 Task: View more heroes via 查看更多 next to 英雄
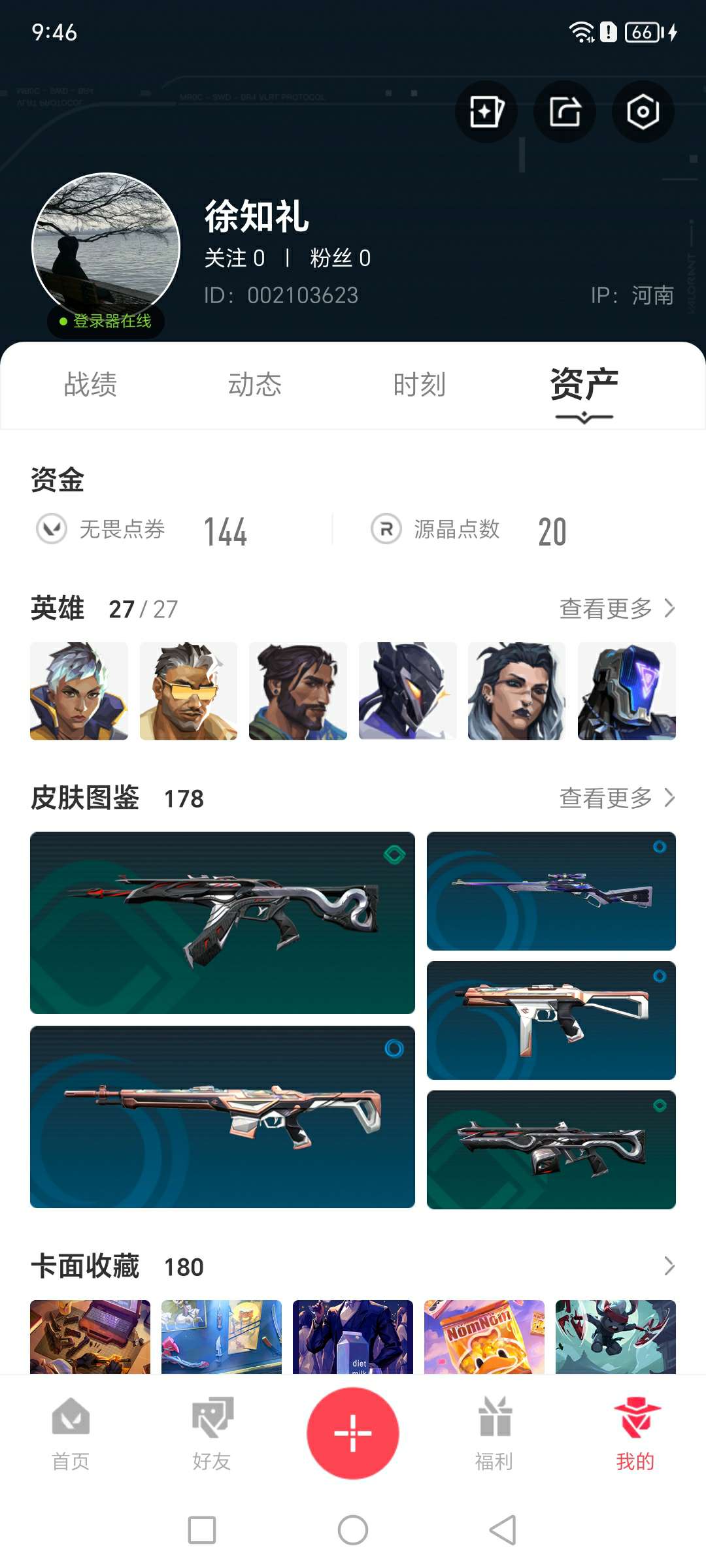(617, 608)
